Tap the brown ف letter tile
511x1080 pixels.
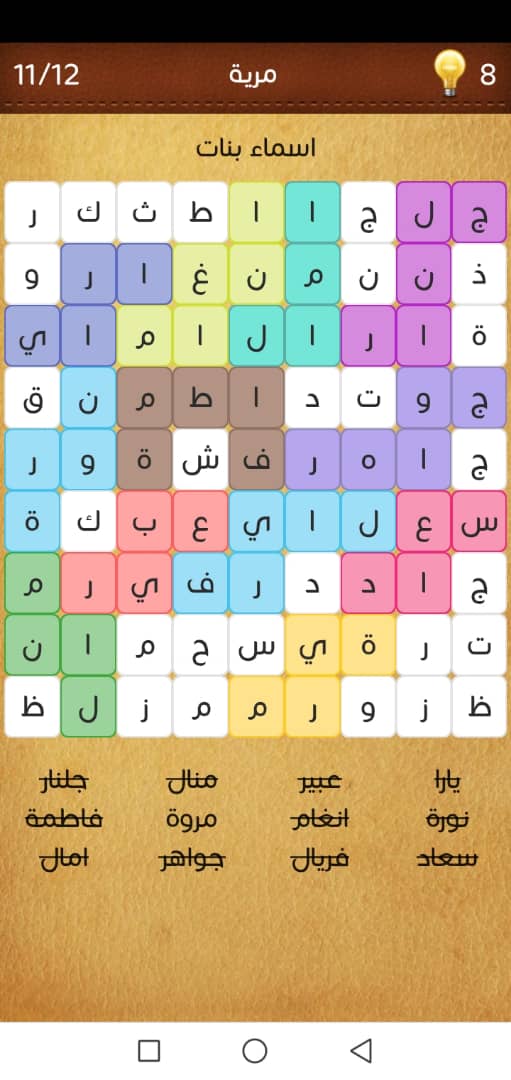click(x=256, y=459)
